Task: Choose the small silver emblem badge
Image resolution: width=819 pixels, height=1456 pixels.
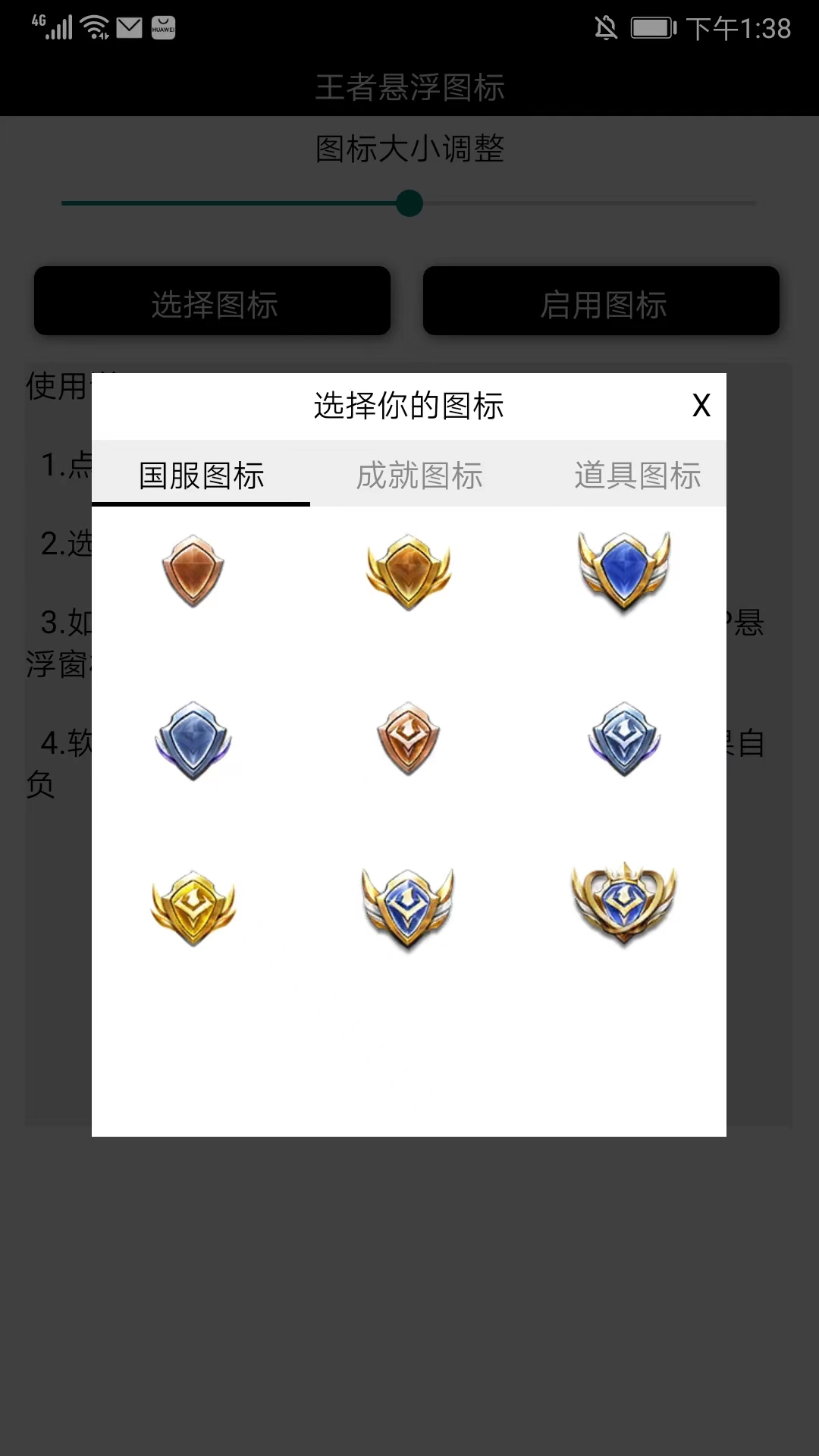Action: point(624,739)
